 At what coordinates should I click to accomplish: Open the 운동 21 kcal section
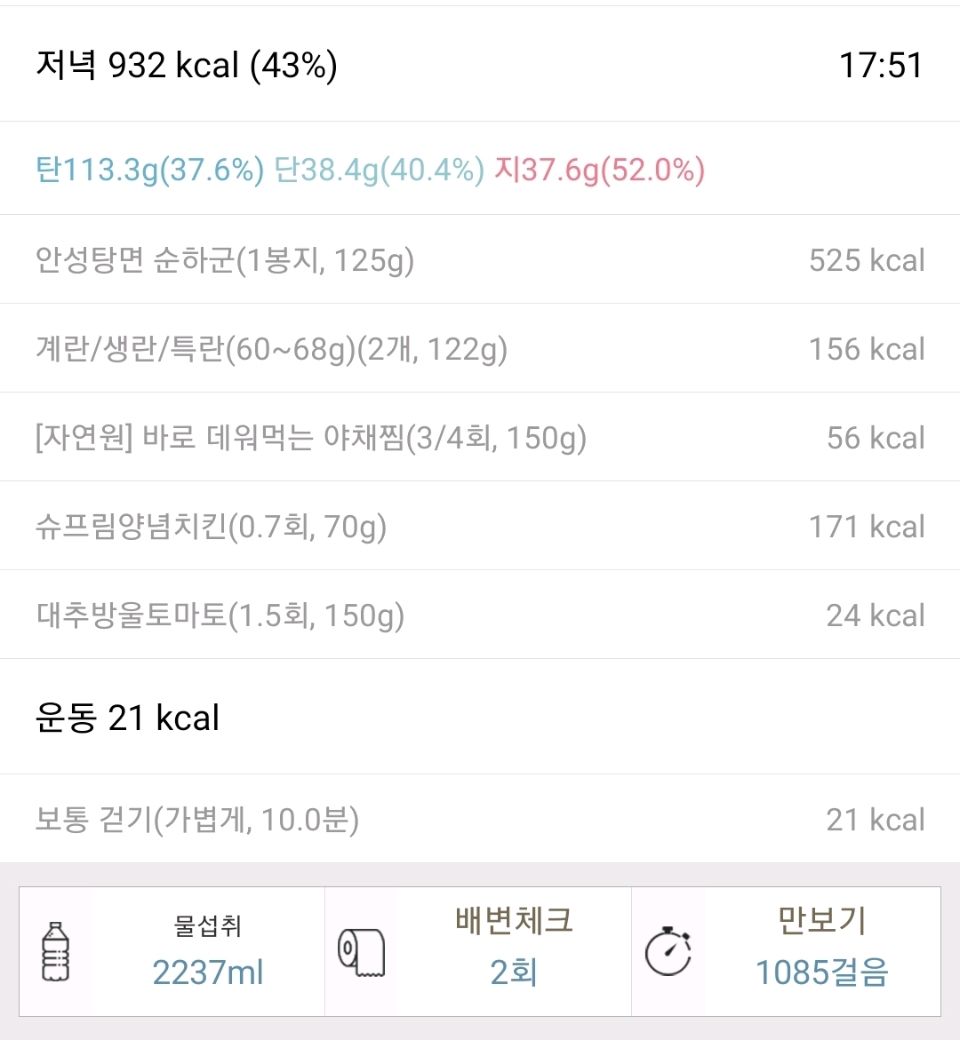click(x=480, y=718)
